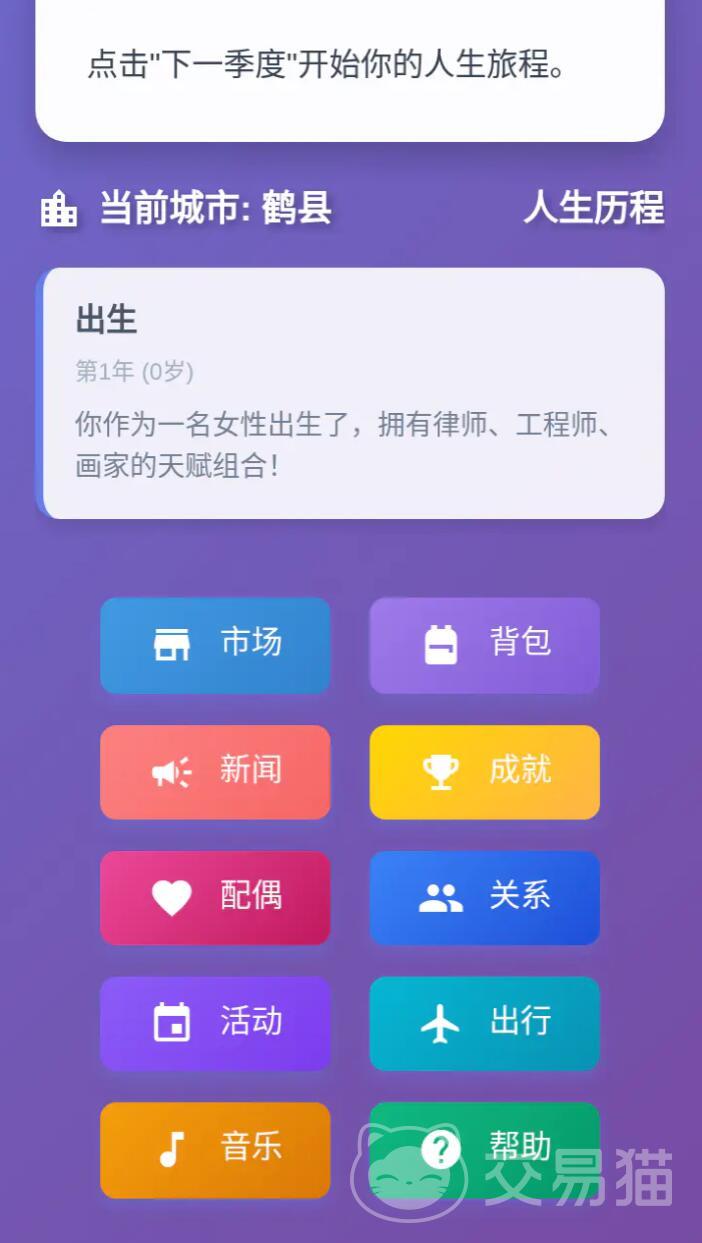Open the 背包 backpack
Viewport: 702px width, 1243px height.
[485, 645]
